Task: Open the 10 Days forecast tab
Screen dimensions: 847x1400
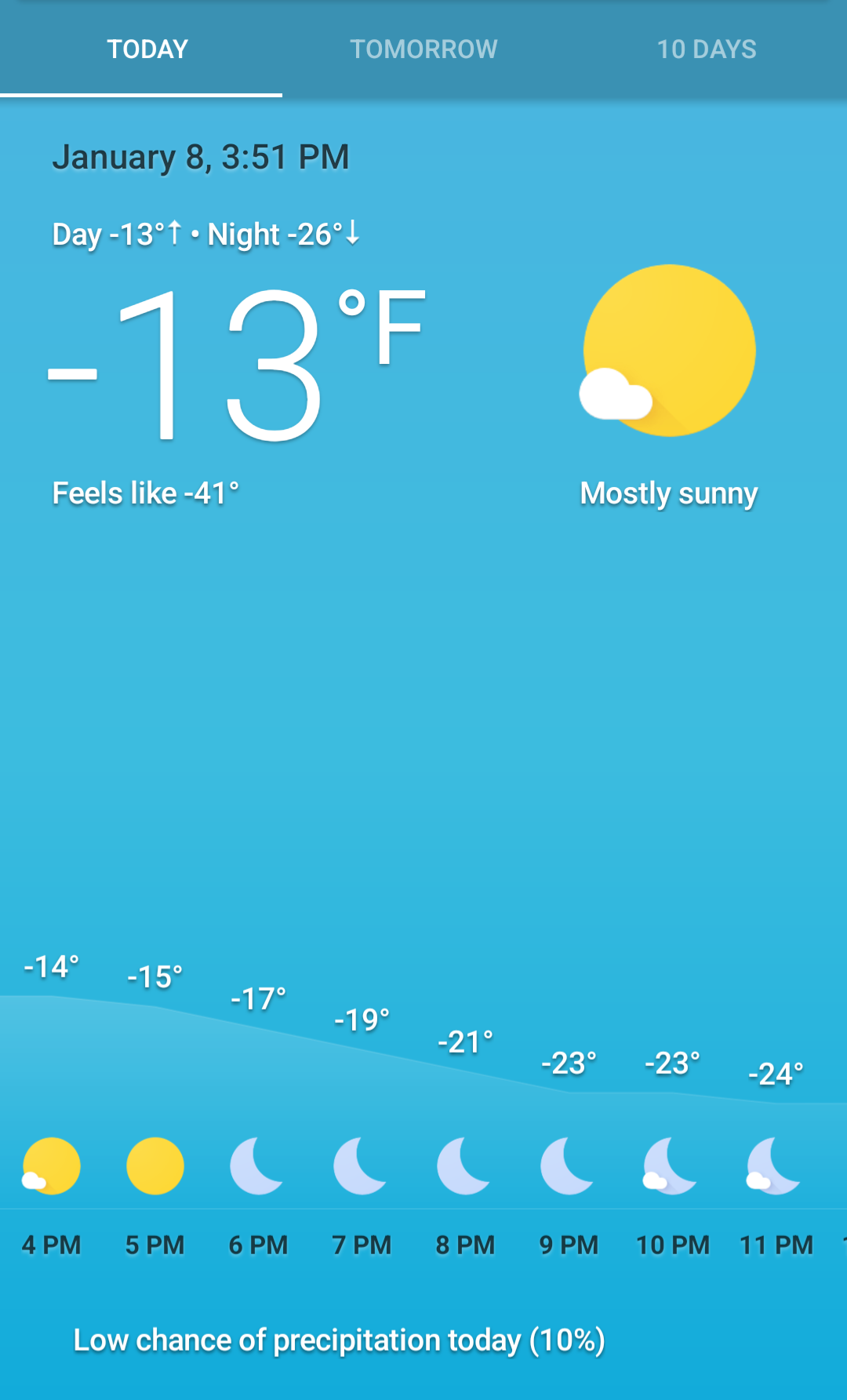Action: coord(706,49)
